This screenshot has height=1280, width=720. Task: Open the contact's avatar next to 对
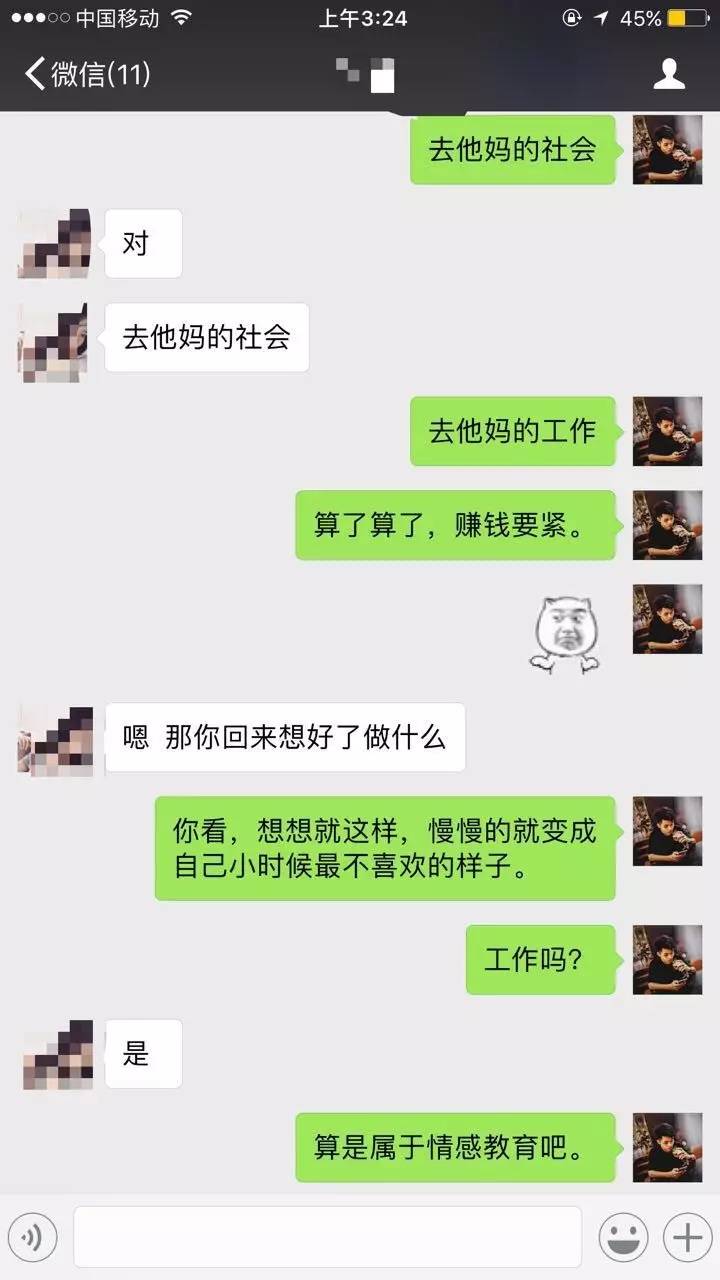pyautogui.click(x=54, y=243)
